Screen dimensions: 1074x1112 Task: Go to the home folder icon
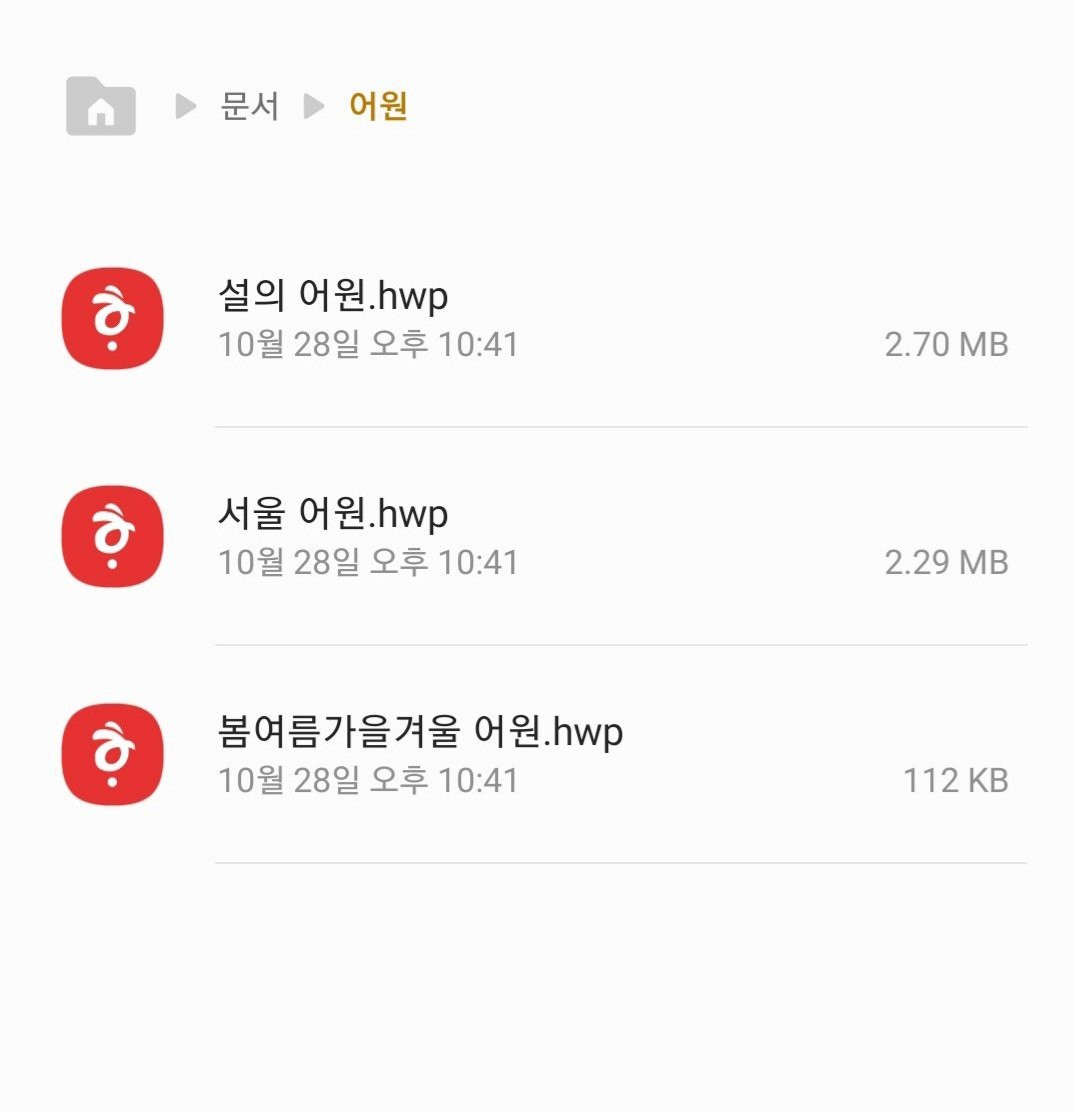click(x=101, y=106)
